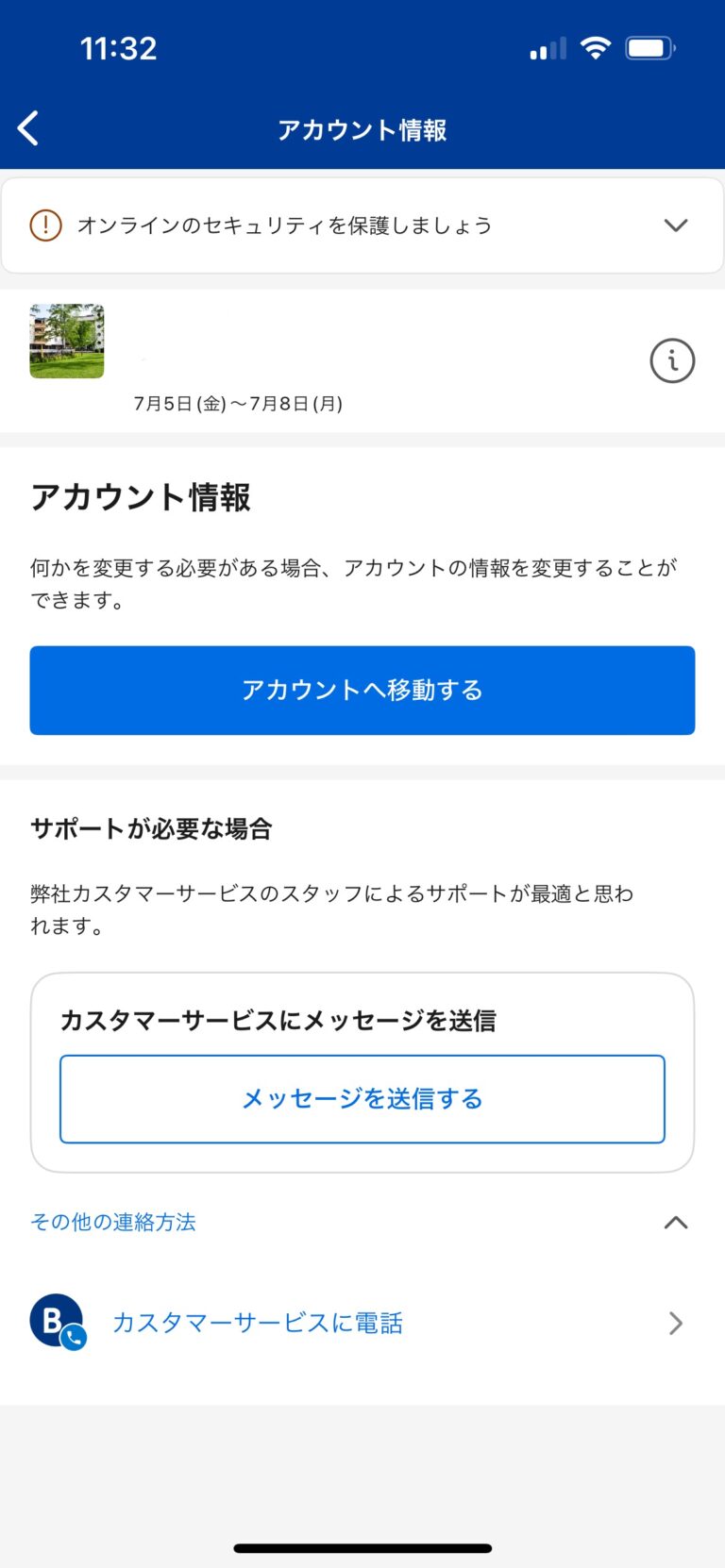Collapse the その他の連絡方法 section
Image resolution: width=725 pixels, height=1568 pixels.
coord(675,1222)
